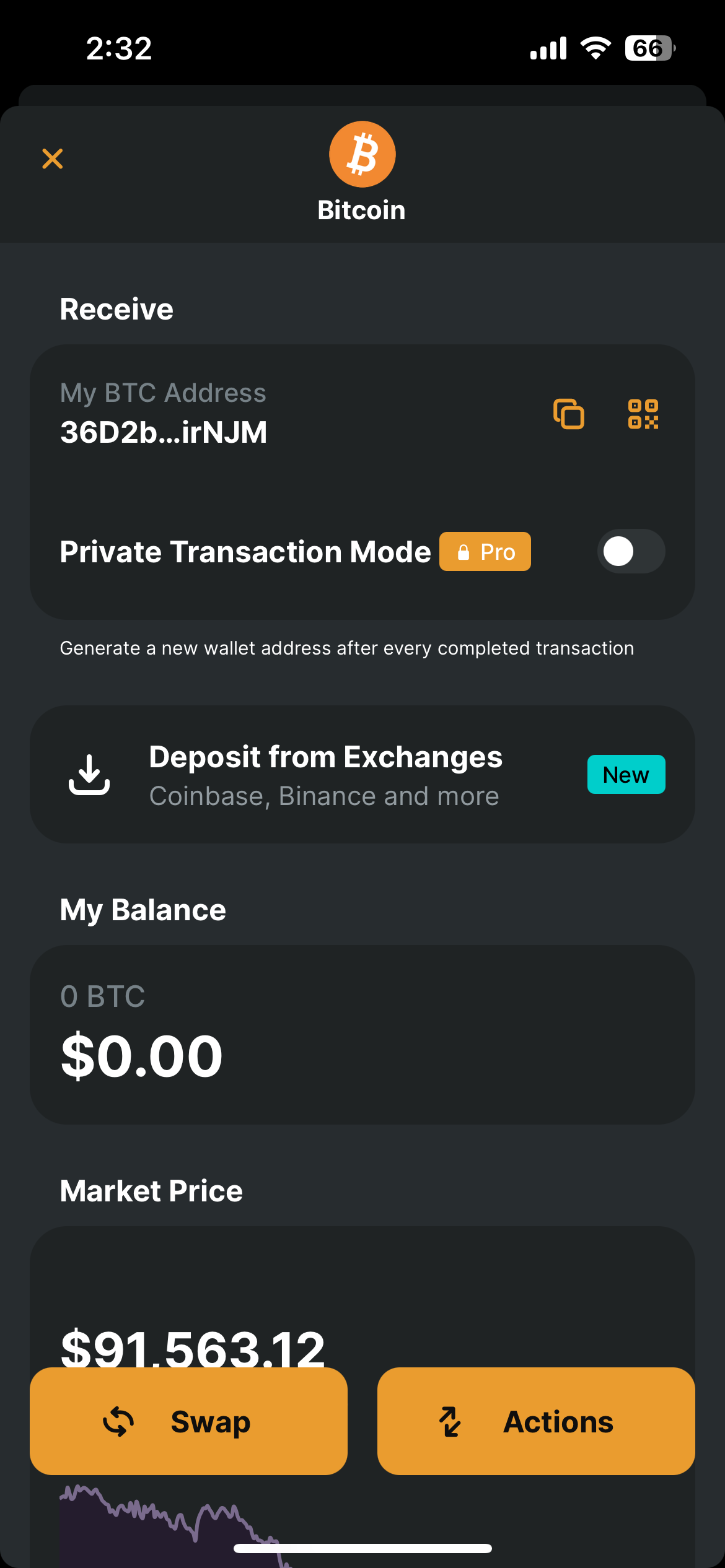
Task: Tap the Bitcoin logo at the top
Action: point(362,154)
